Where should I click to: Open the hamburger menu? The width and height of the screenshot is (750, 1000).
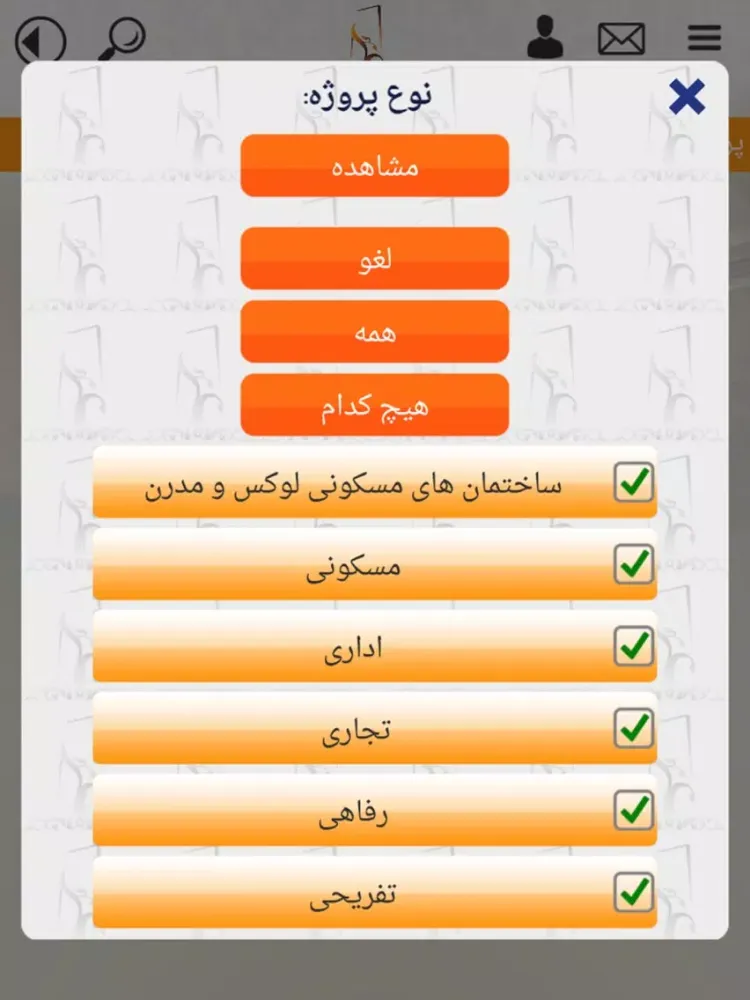click(705, 39)
